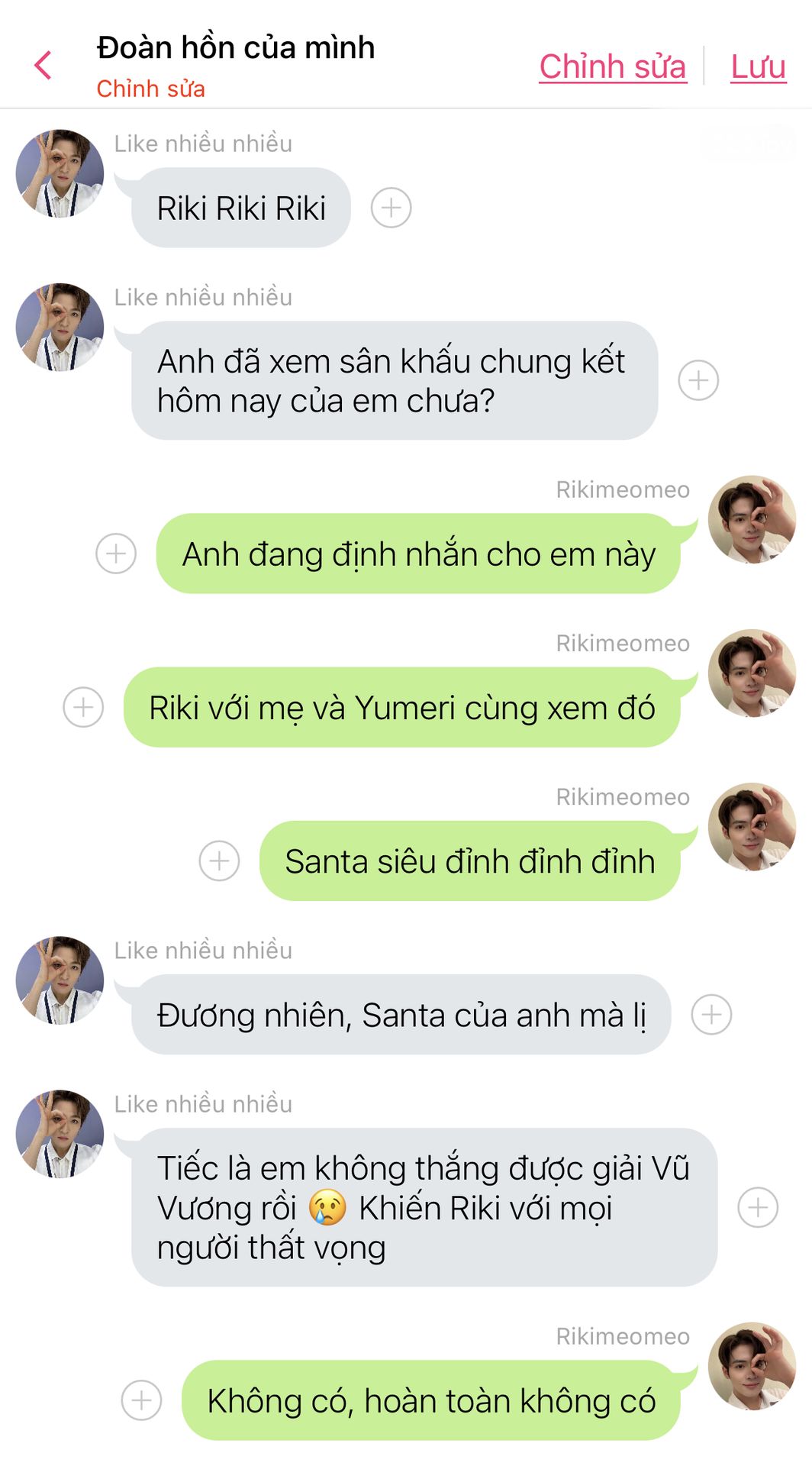Viewport: 812px width, 1466px height.
Task: Select the 'Santa siêu đỉnh đỉnh đỉnh' bubble
Action: click(x=469, y=861)
